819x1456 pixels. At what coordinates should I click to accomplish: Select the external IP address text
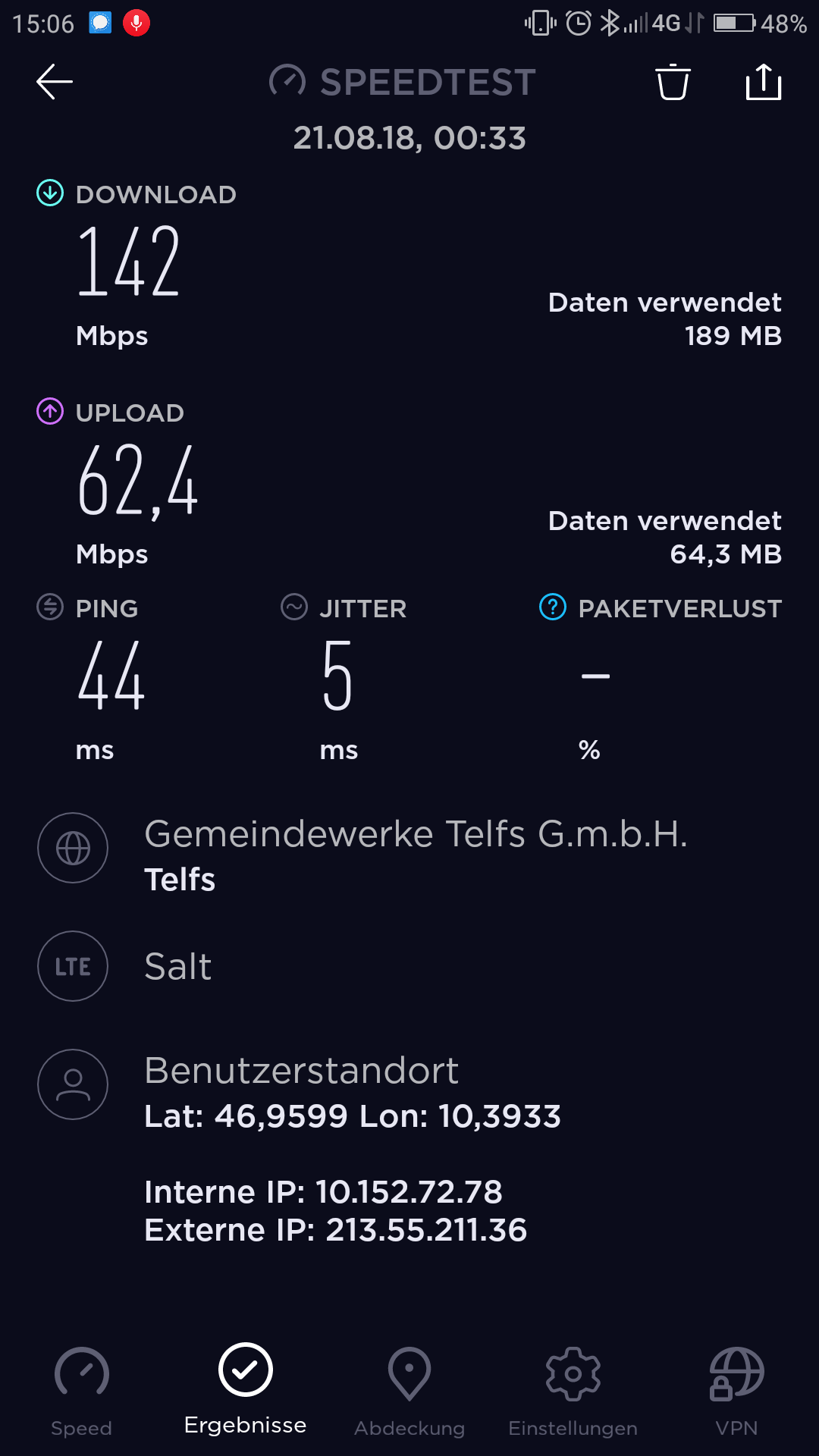[334, 1229]
